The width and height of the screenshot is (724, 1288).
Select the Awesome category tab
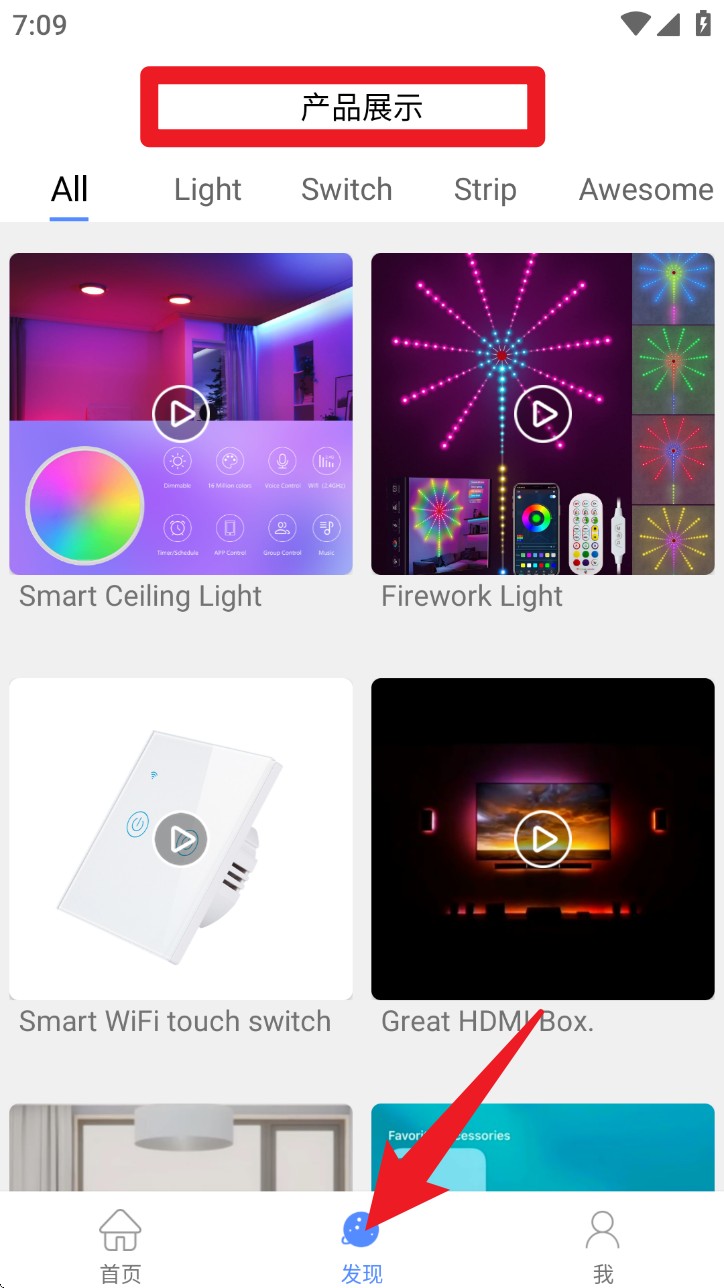646,189
